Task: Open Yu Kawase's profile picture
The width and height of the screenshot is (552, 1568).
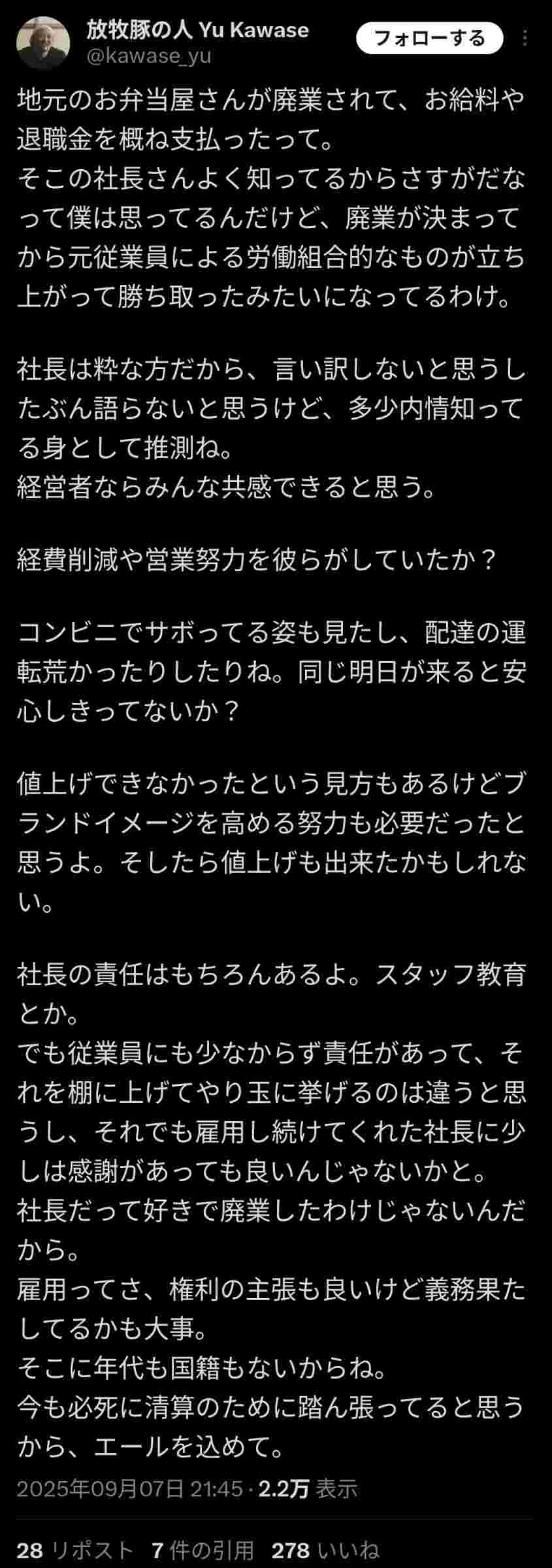Action: click(x=43, y=42)
